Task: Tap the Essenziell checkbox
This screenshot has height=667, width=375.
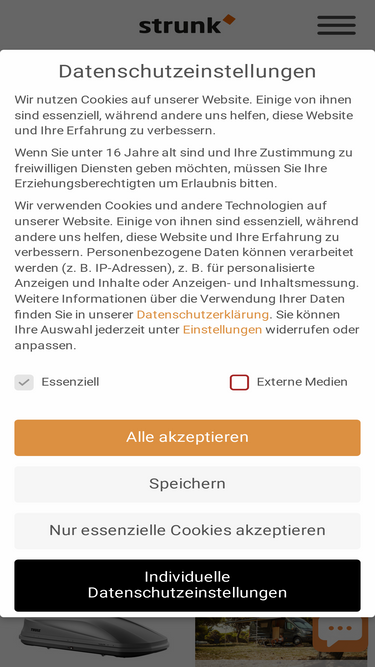Action: [24, 382]
